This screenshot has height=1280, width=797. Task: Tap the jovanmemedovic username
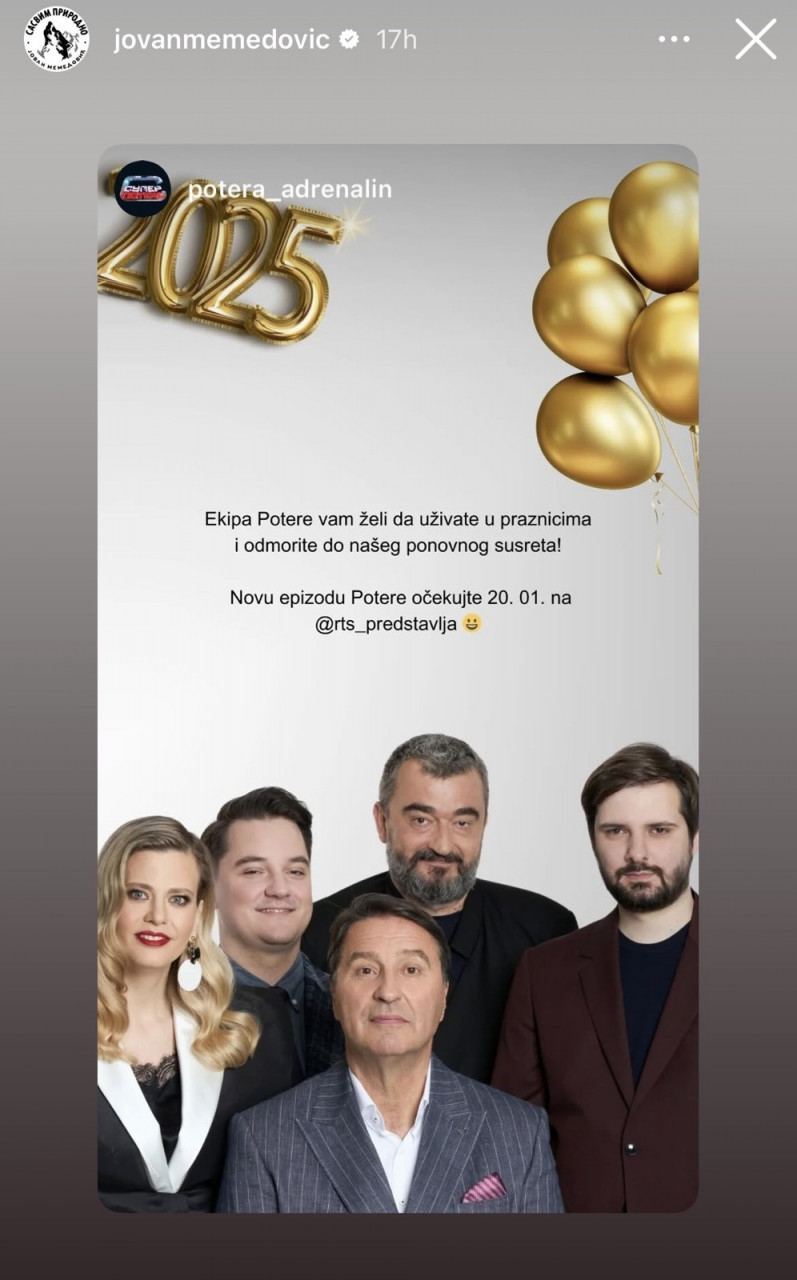221,40
